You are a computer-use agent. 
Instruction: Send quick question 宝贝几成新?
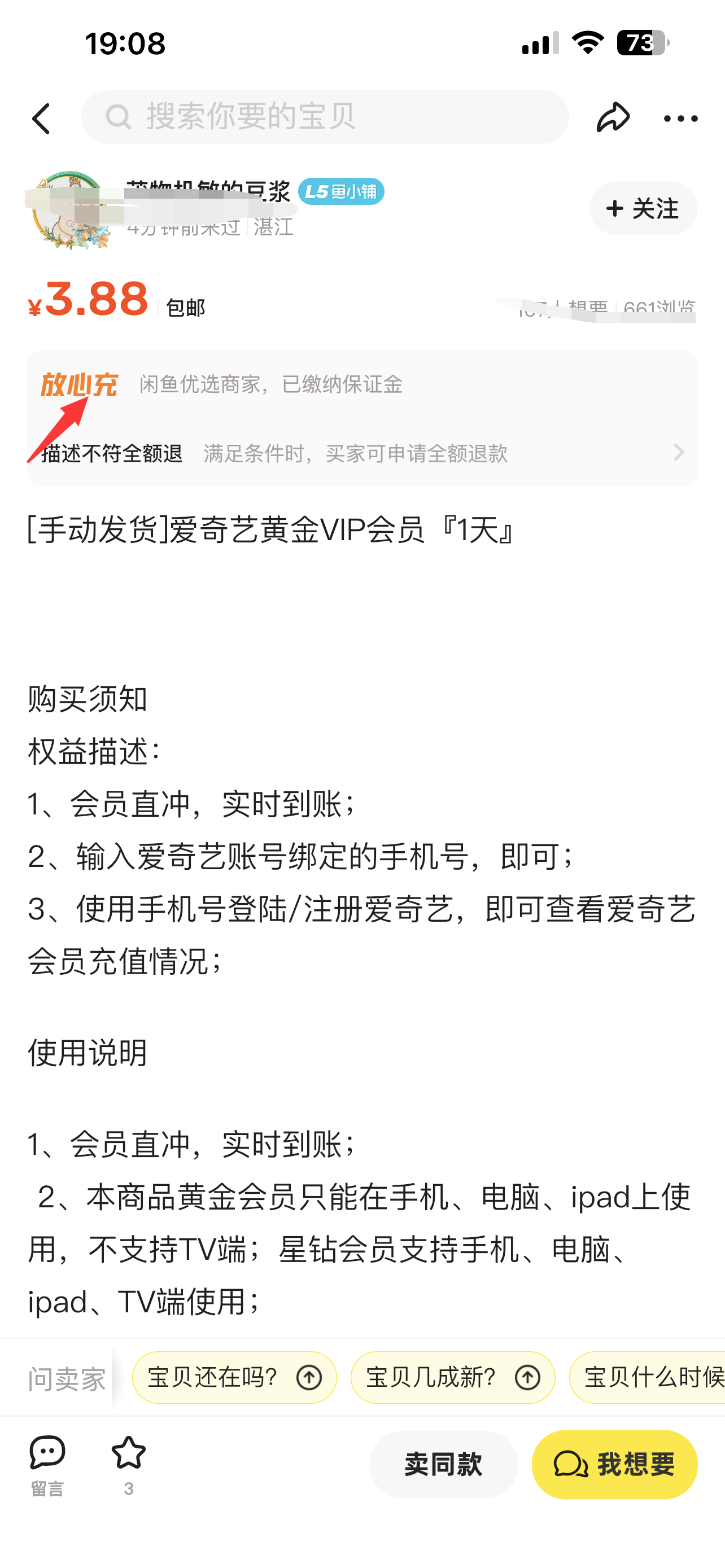coord(453,1377)
